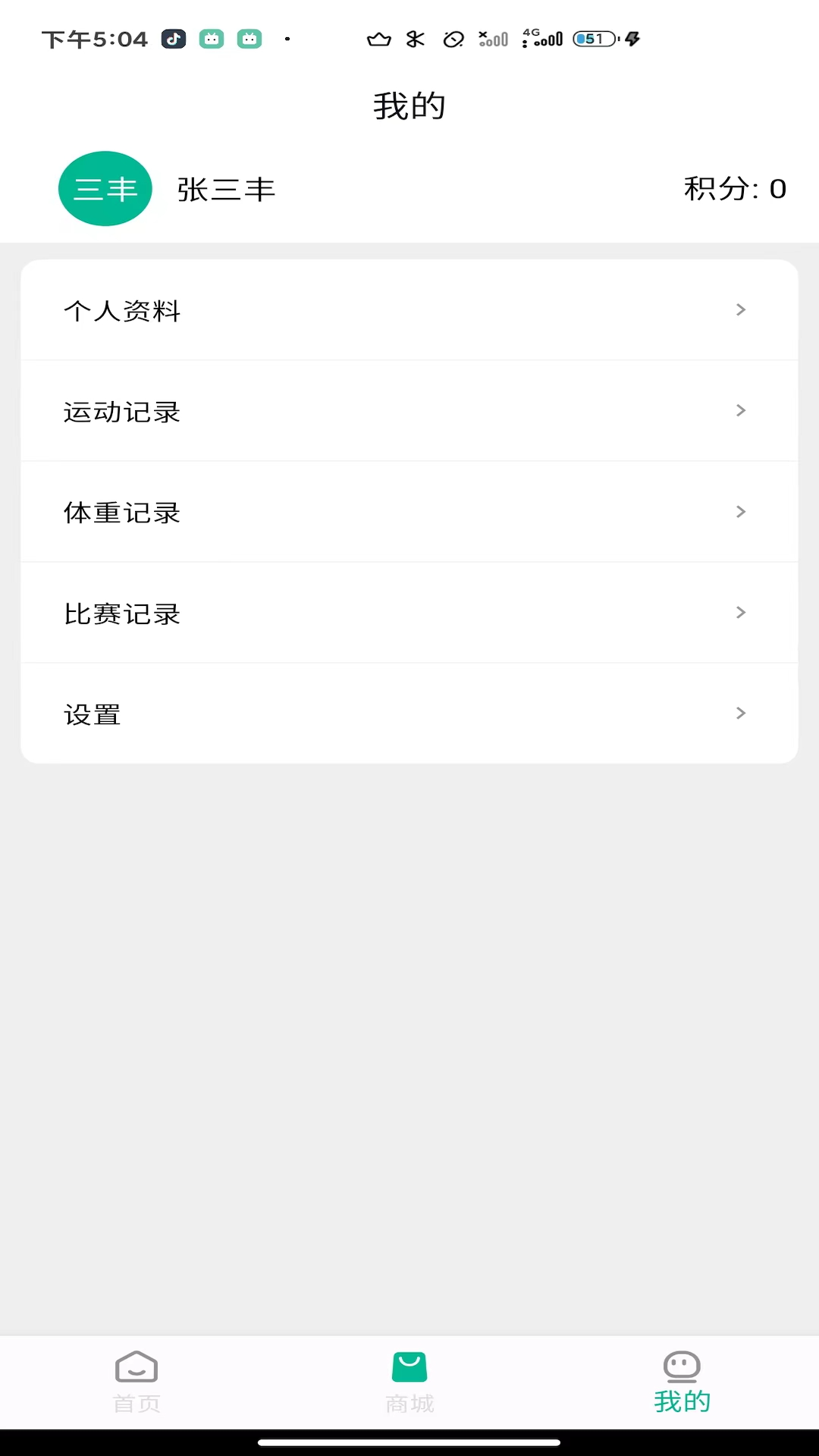
Task: Tap the 三丰 avatar
Action: coord(105,189)
